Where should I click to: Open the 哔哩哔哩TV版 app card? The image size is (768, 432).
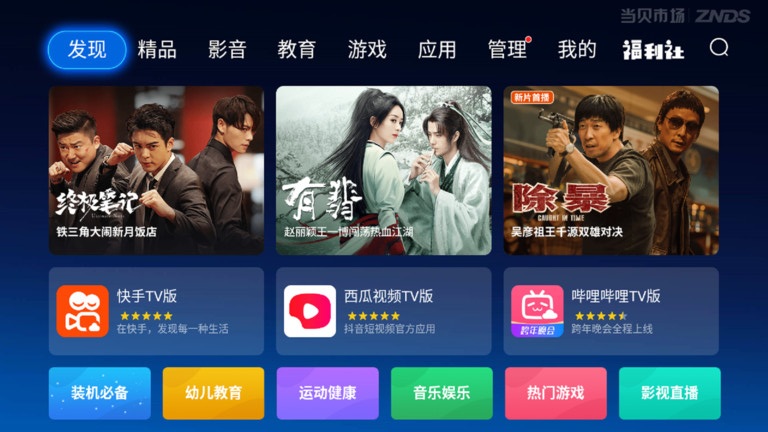pyautogui.click(x=611, y=311)
